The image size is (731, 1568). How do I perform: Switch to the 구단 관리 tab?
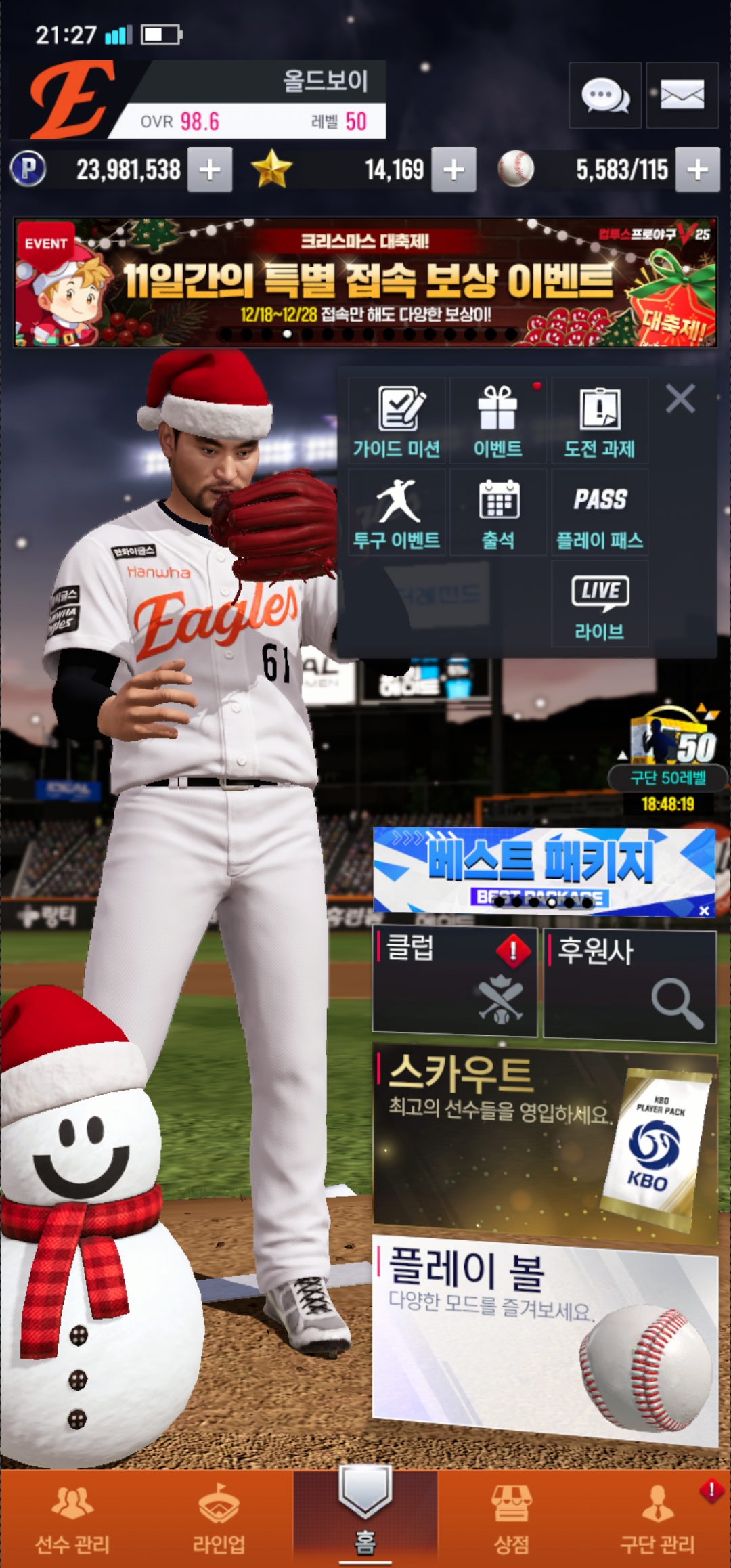pyautogui.click(x=658, y=1519)
